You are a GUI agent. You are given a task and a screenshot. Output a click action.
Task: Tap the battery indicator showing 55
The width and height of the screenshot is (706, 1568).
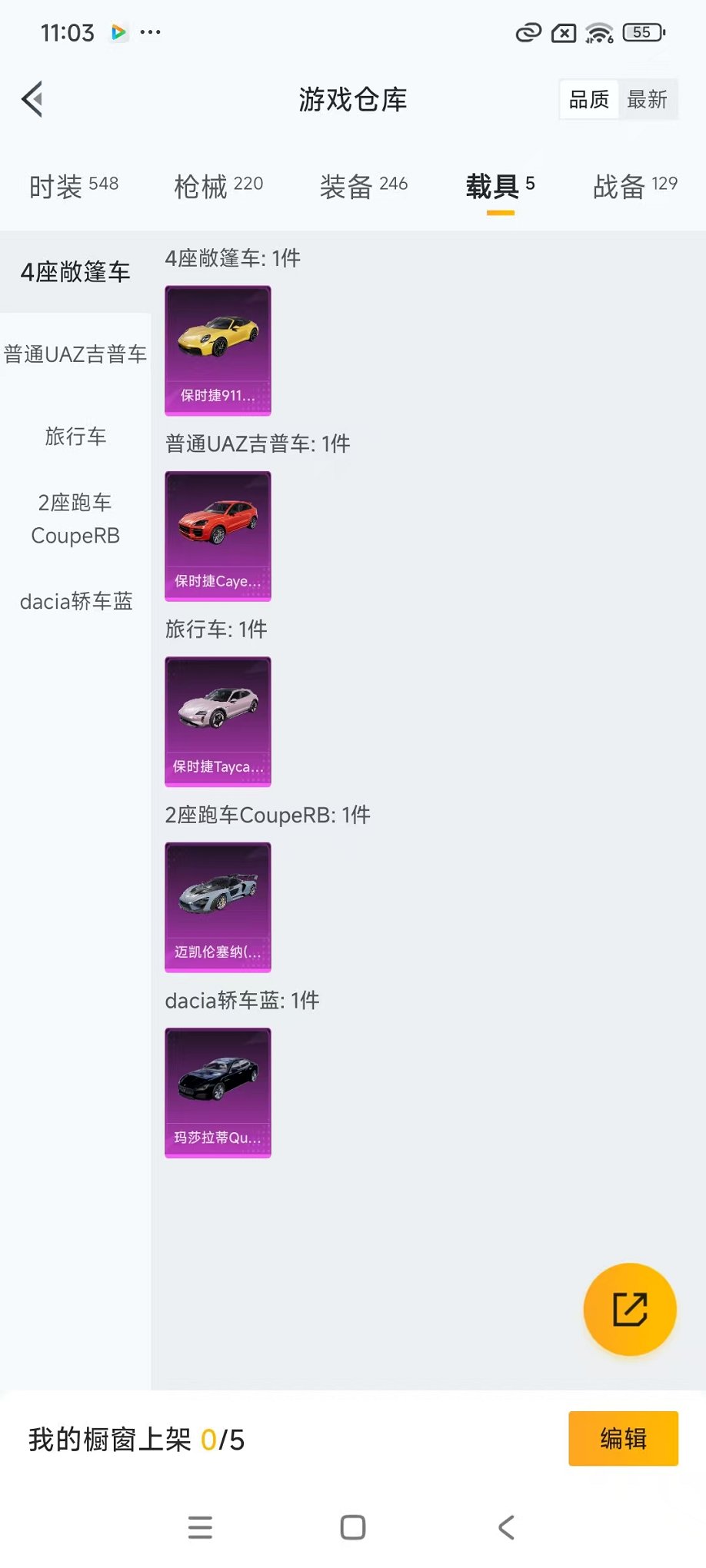coord(643,32)
